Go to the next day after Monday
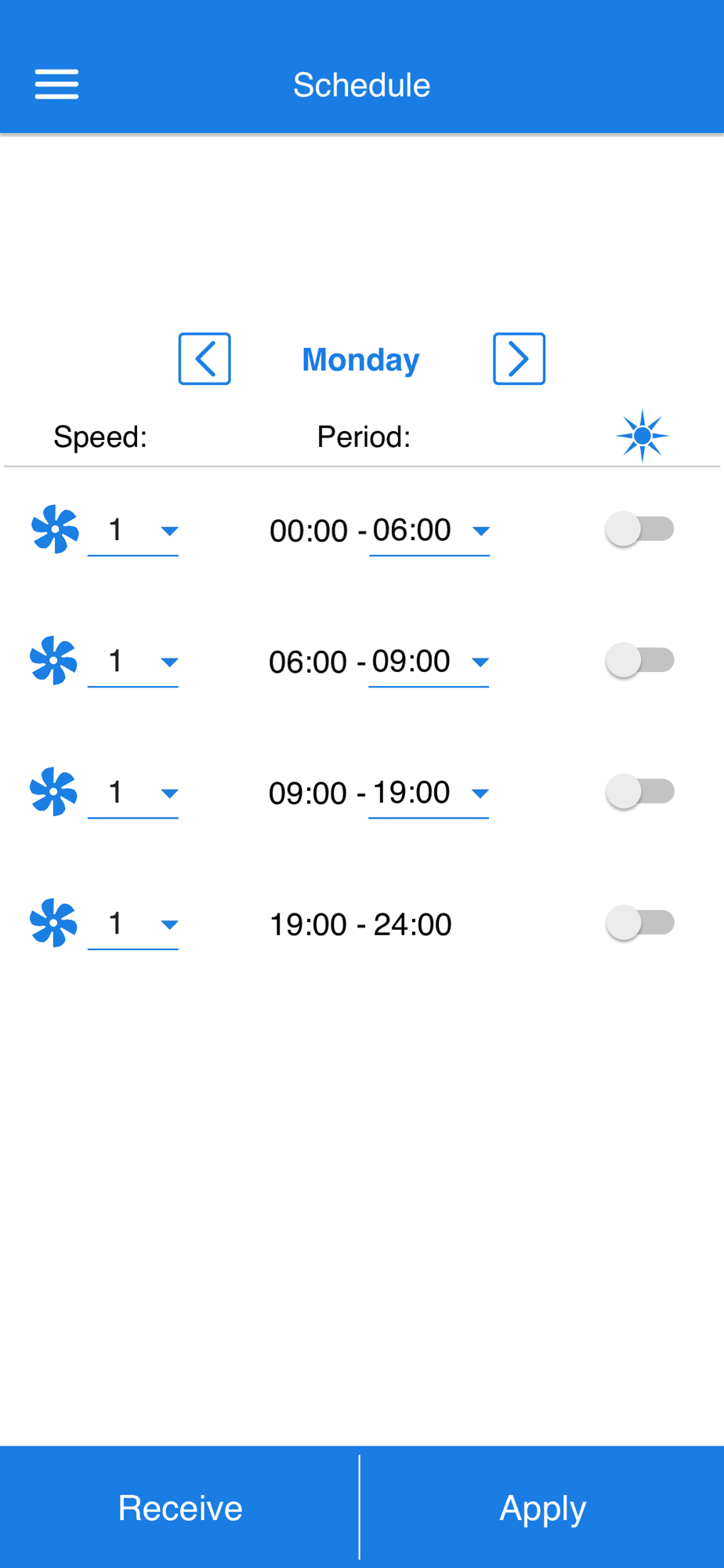 (x=519, y=359)
